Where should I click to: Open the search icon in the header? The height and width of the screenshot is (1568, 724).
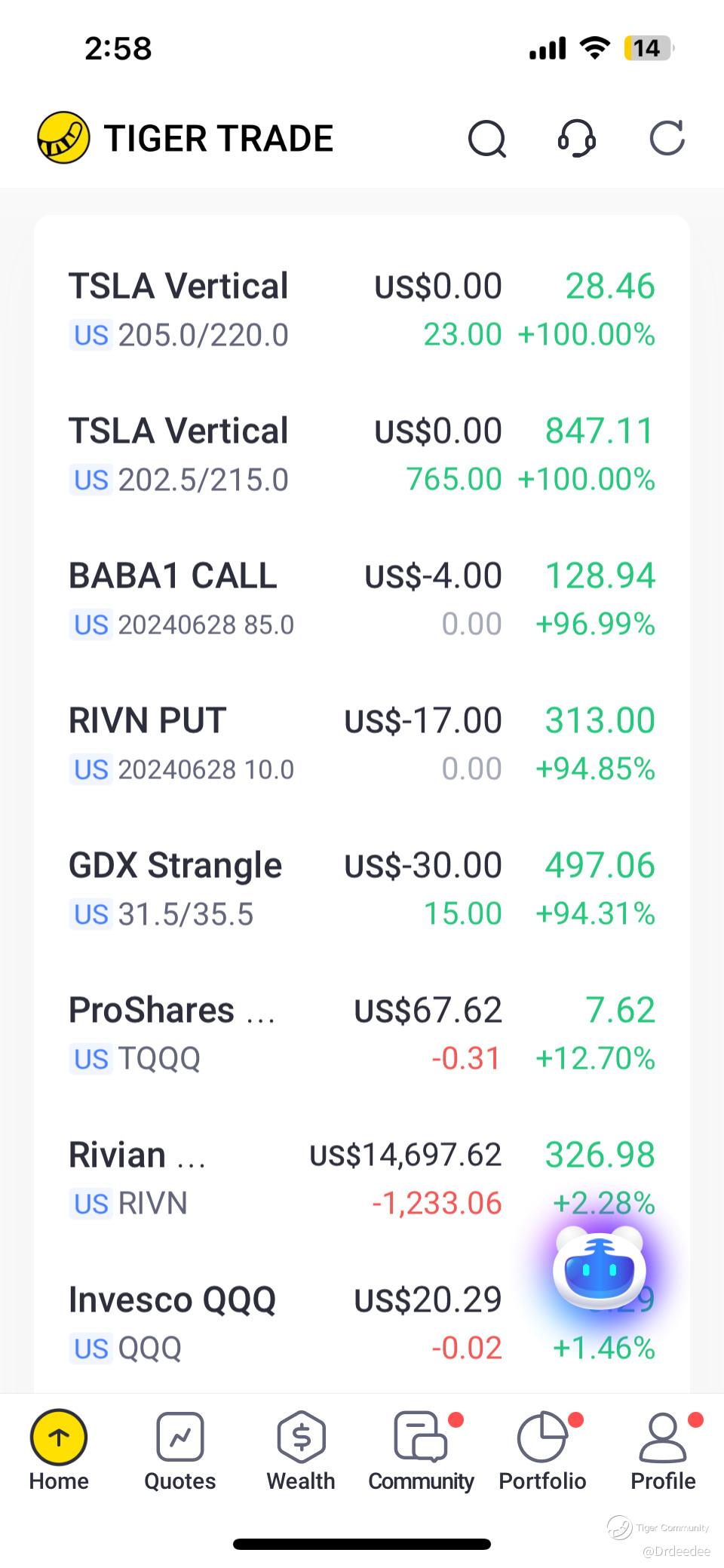(487, 139)
